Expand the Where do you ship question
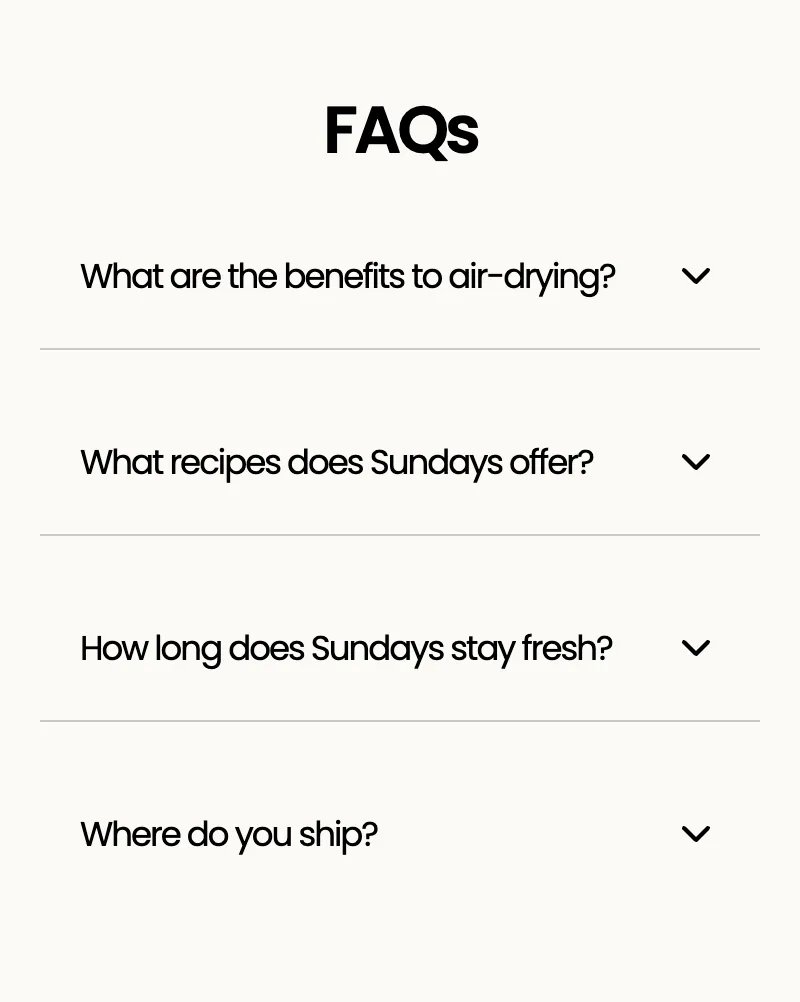Viewport: 800px width, 1002px height. [x=399, y=834]
